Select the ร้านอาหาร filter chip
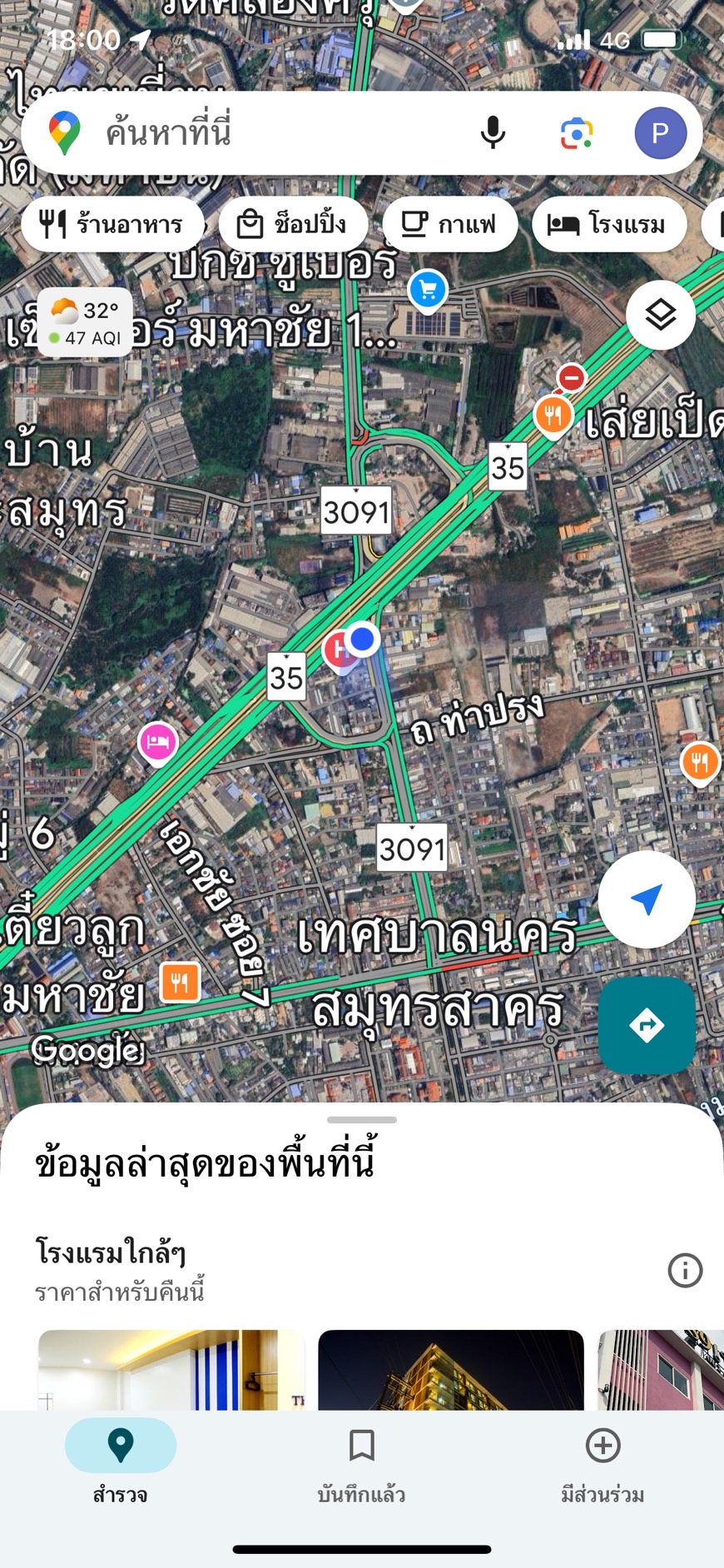The width and height of the screenshot is (724, 1568). tap(112, 224)
